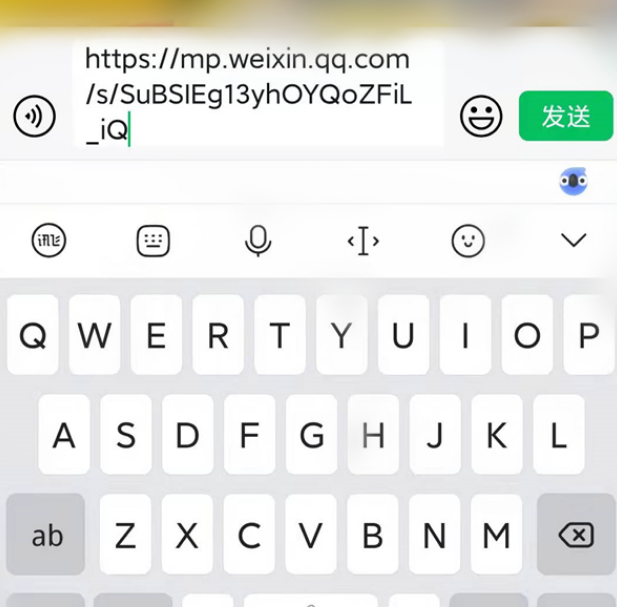Open the keyboard layout switcher
The image size is (617, 607).
pos(153,240)
